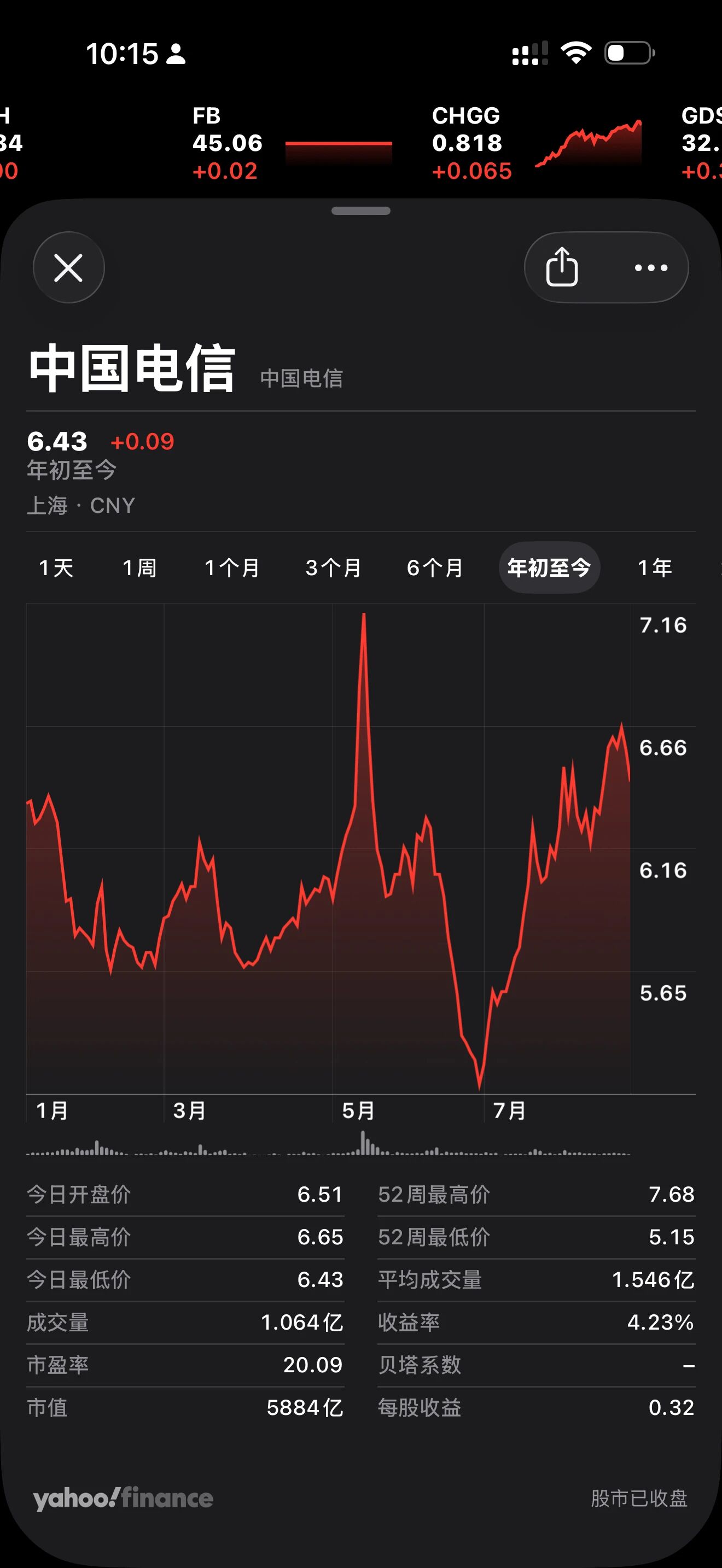The height and width of the screenshot is (1568, 722).
Task: Select the 1周 time range
Action: (139, 567)
